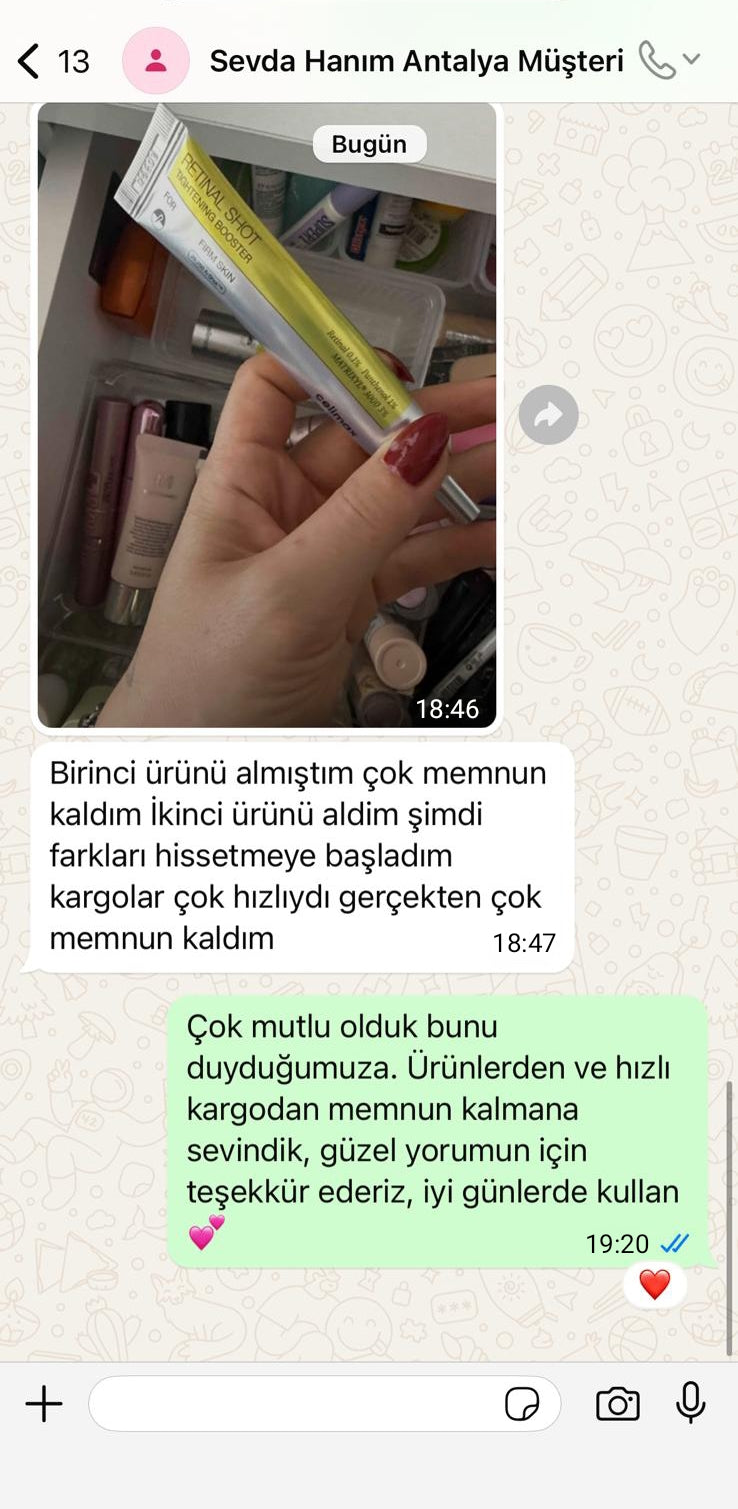Go back to the chats list
738x1509 pixels.
click(x=30, y=61)
